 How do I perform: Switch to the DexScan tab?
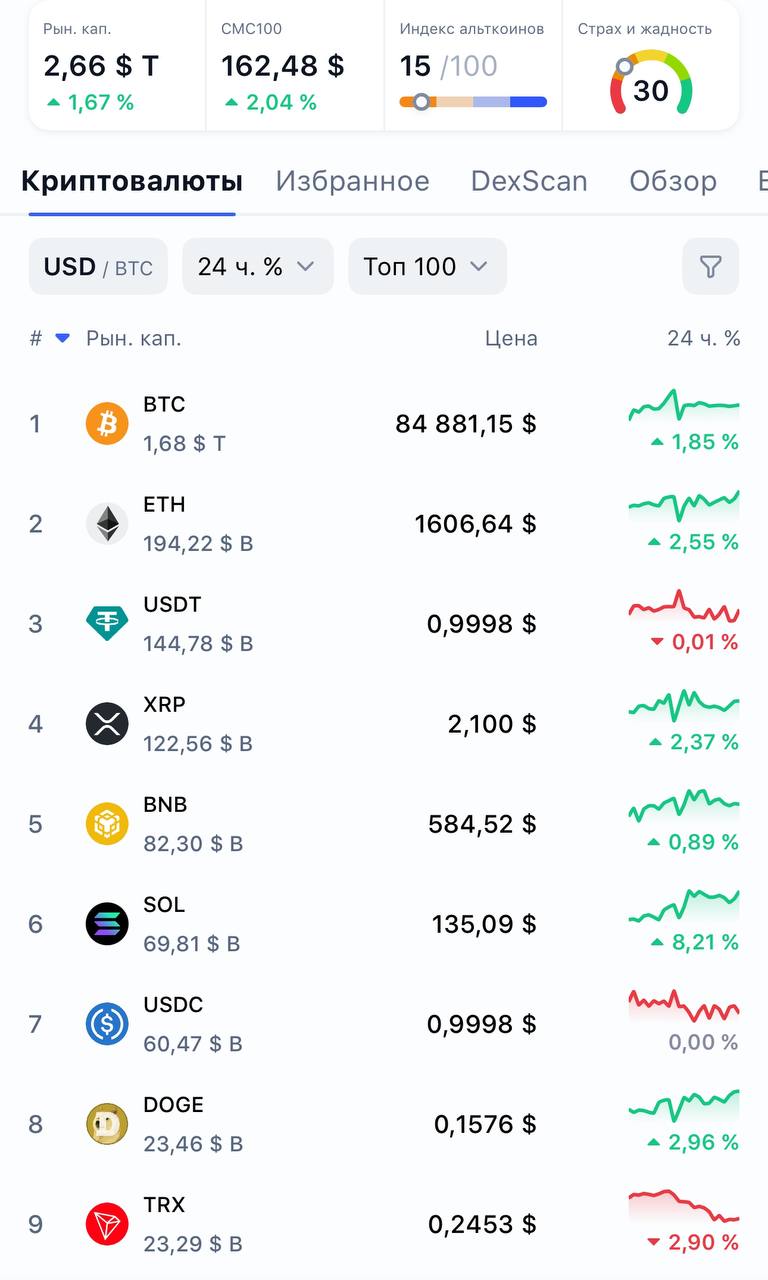(529, 181)
